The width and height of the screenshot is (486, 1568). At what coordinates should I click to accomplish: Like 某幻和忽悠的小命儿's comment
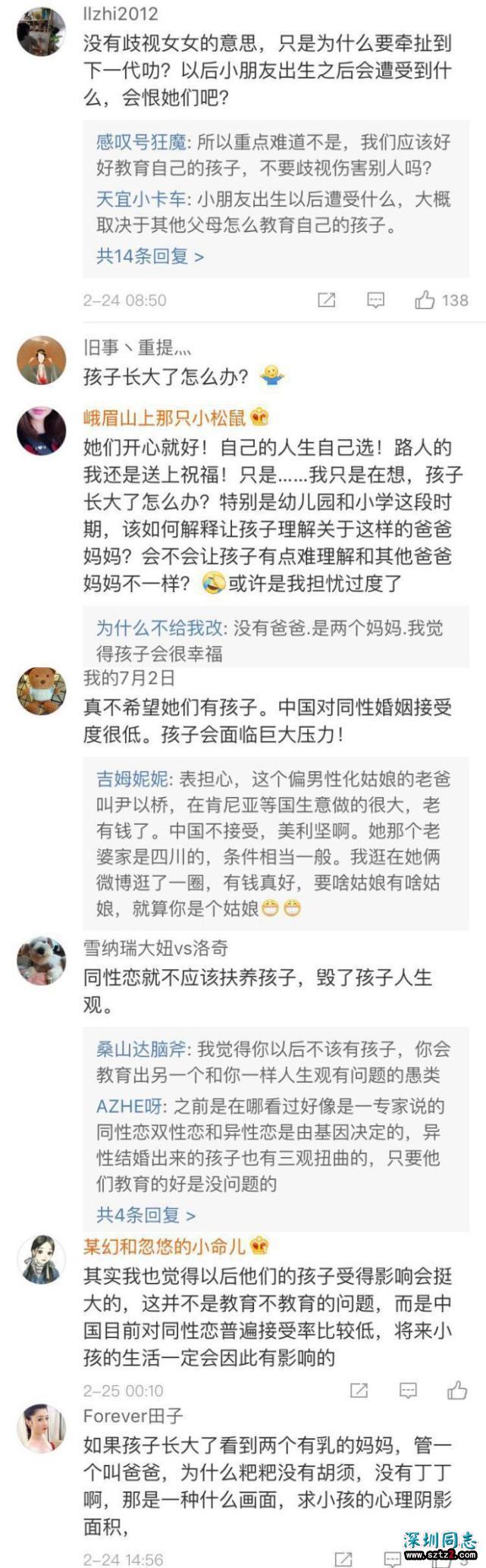(457, 1390)
